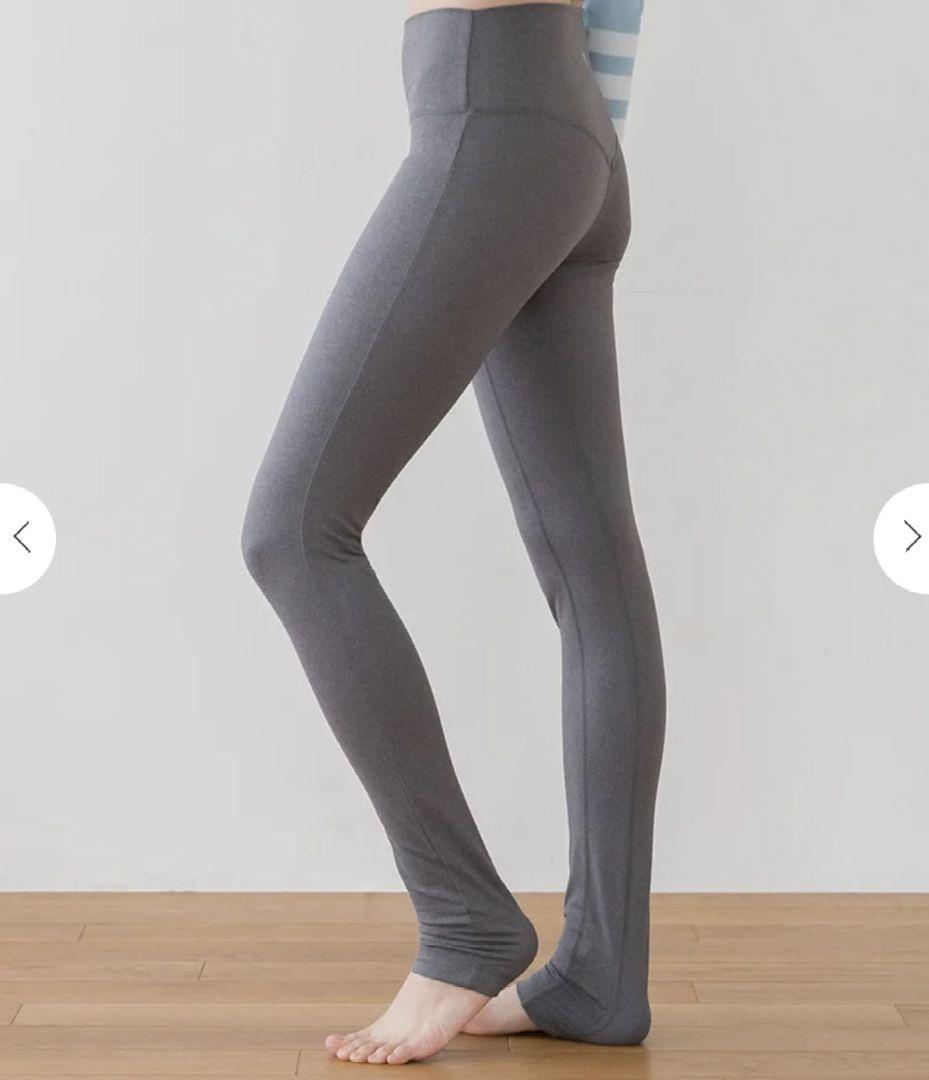The height and width of the screenshot is (1080, 929).
Task: Go to the next product image
Action: click(x=908, y=538)
